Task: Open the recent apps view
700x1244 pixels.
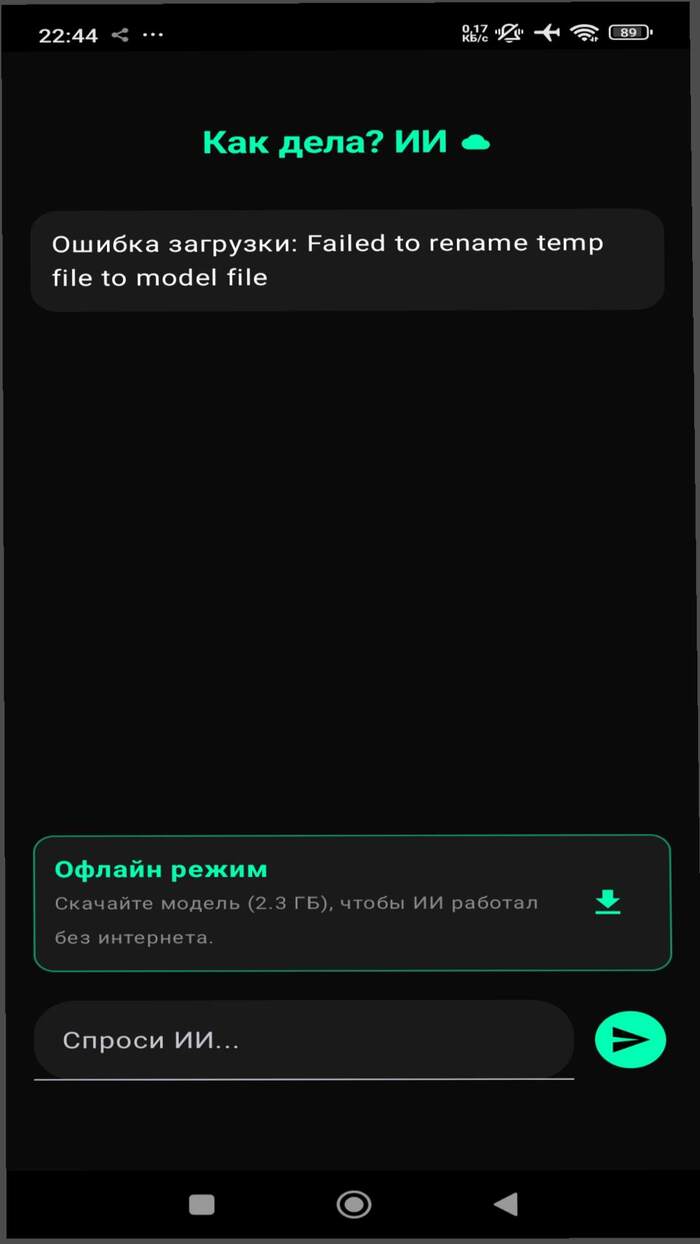Action: point(202,1204)
